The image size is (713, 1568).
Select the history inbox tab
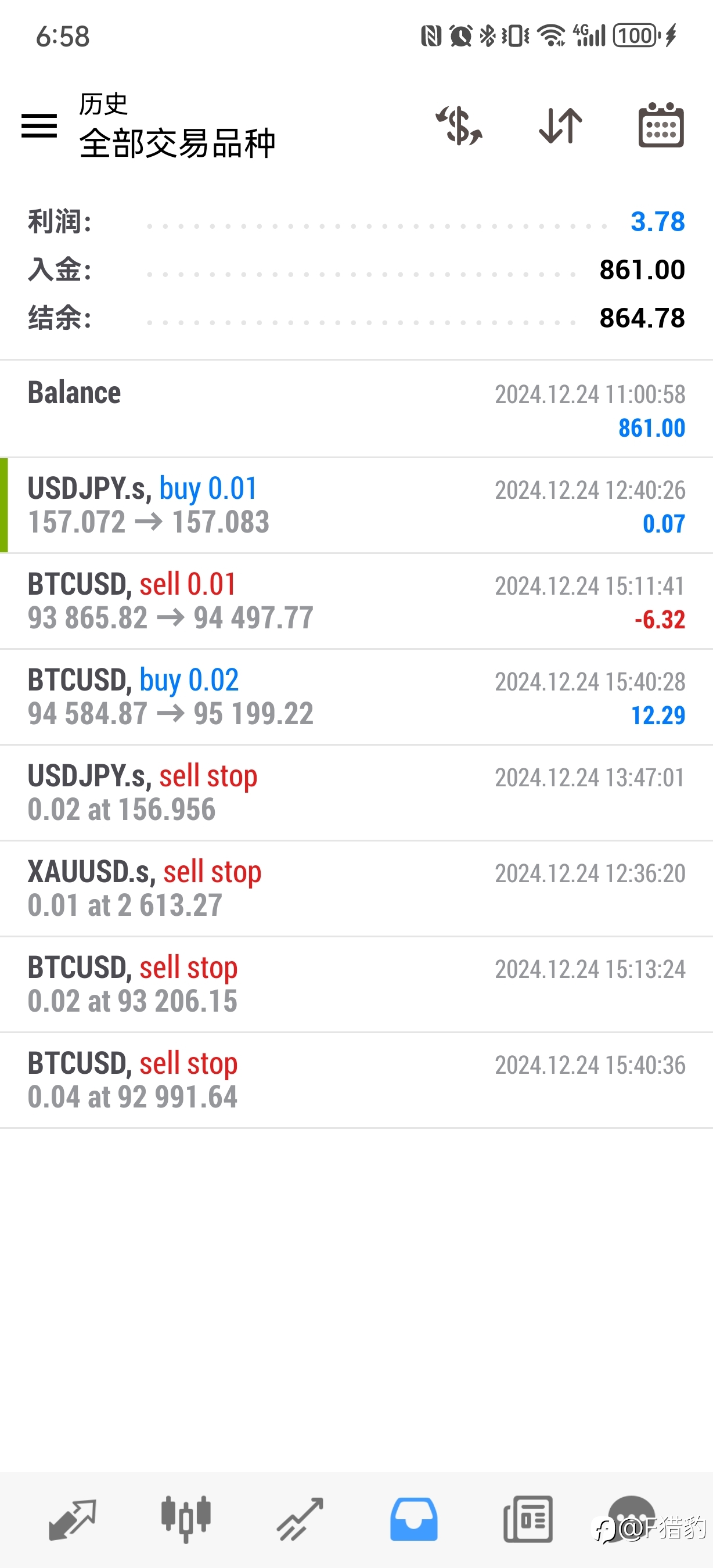tap(413, 1519)
